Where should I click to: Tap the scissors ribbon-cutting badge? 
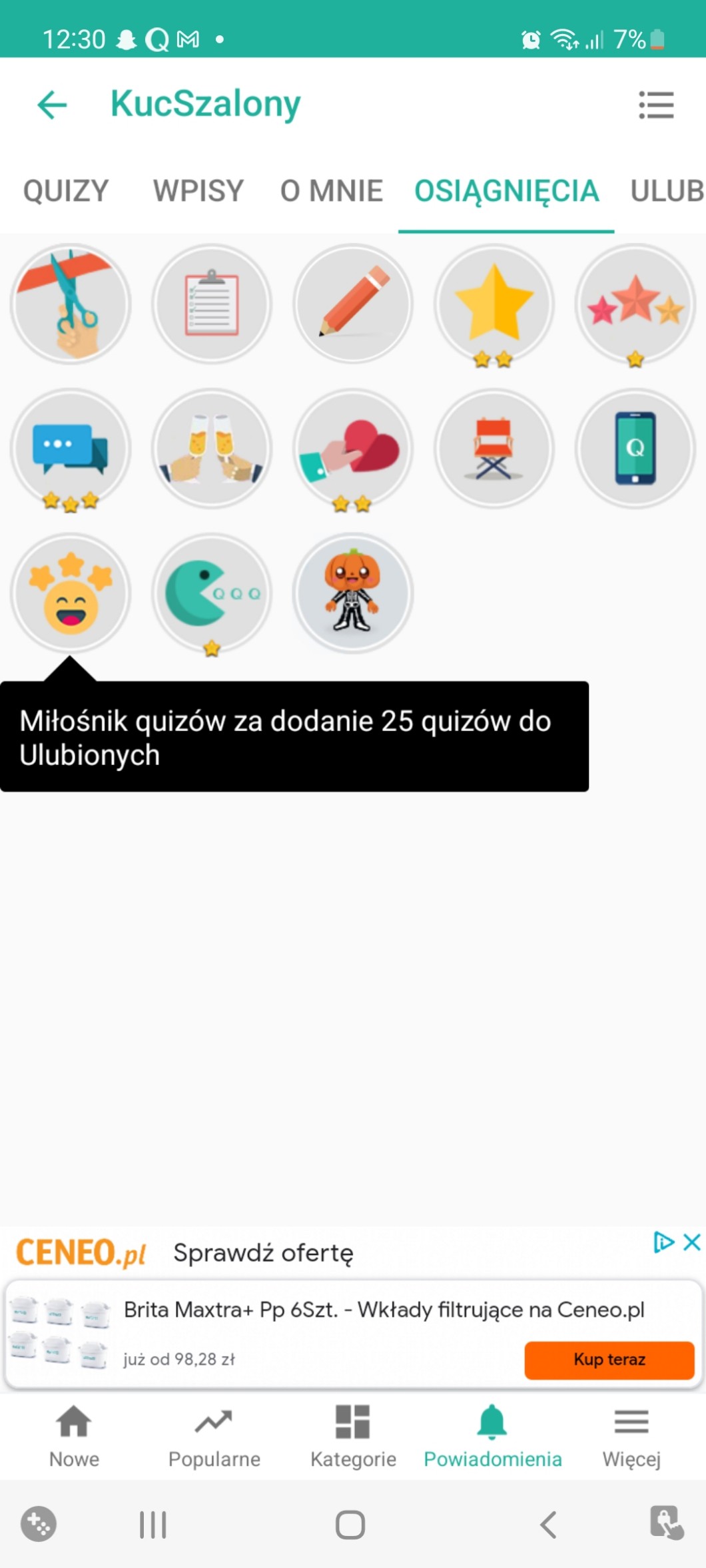(x=71, y=304)
